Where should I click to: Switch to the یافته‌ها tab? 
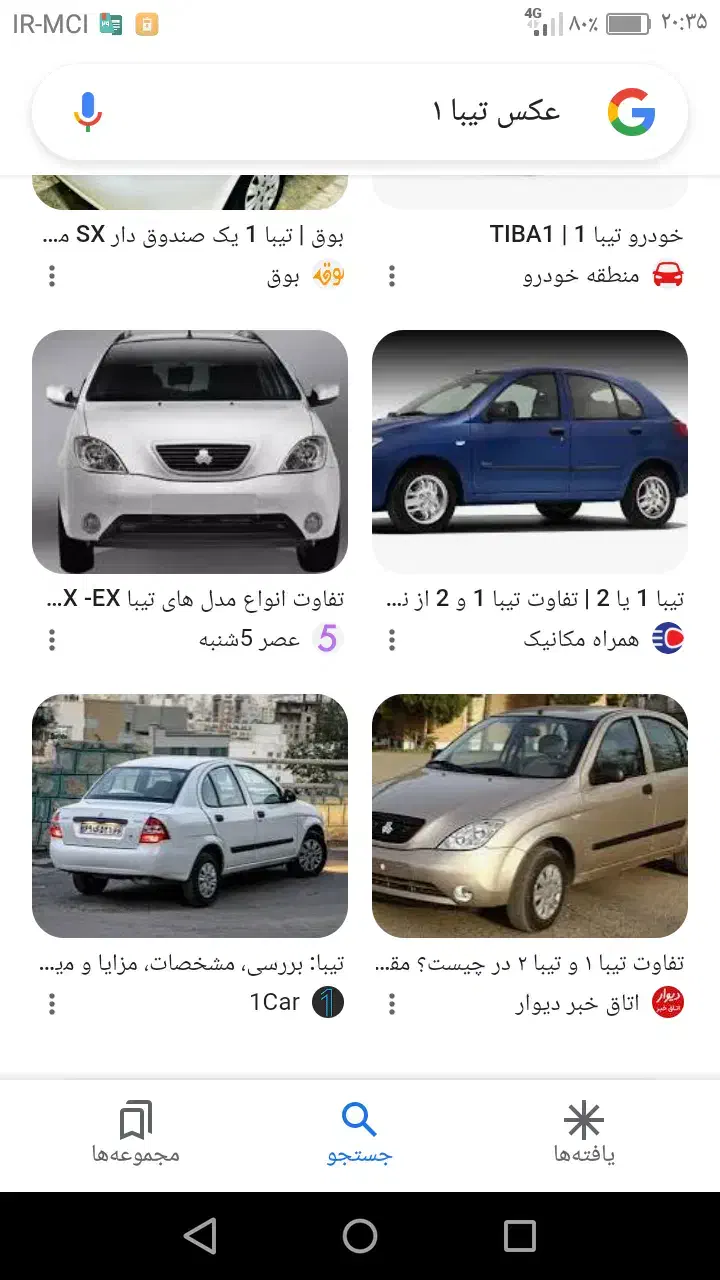584,1135
